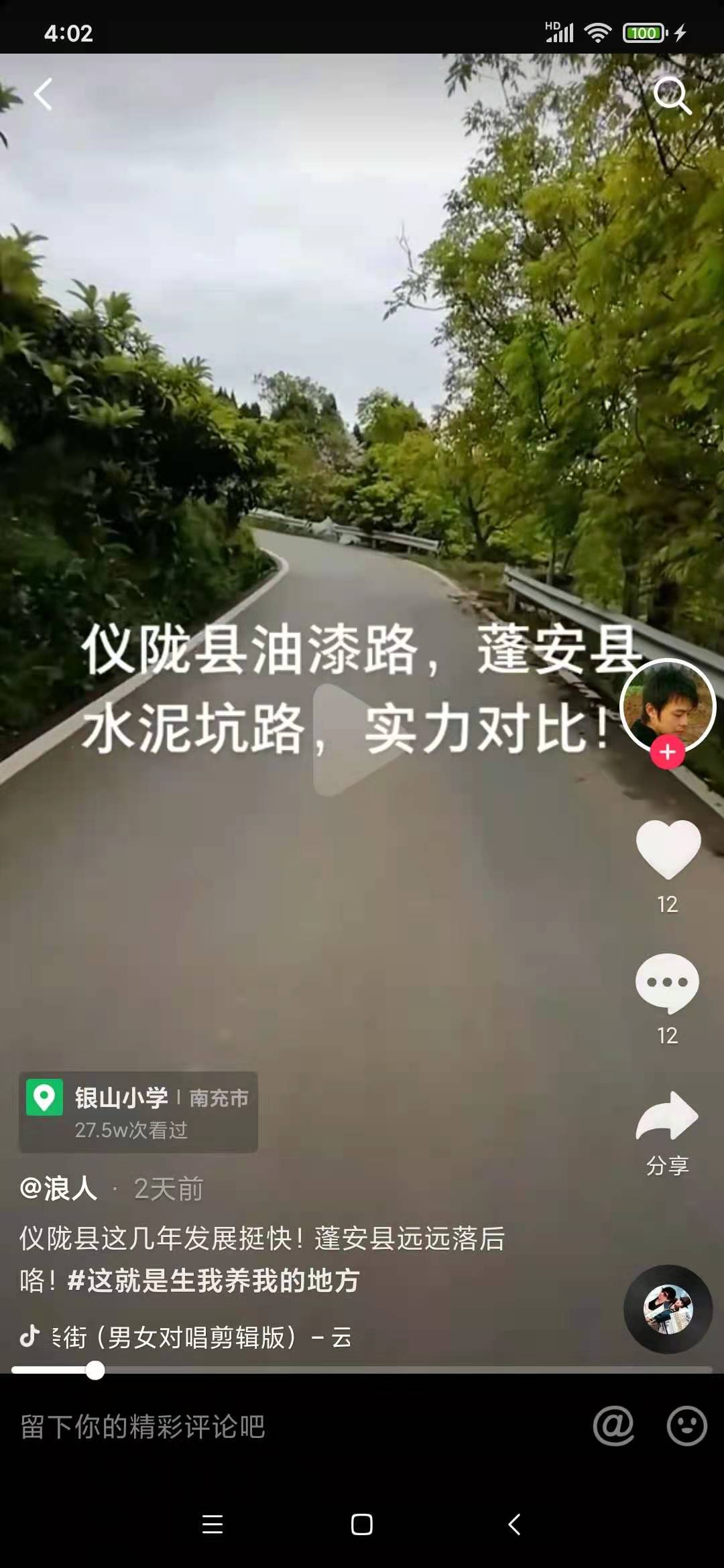Open the comments bubble
724x1568 pixels.
tap(667, 982)
